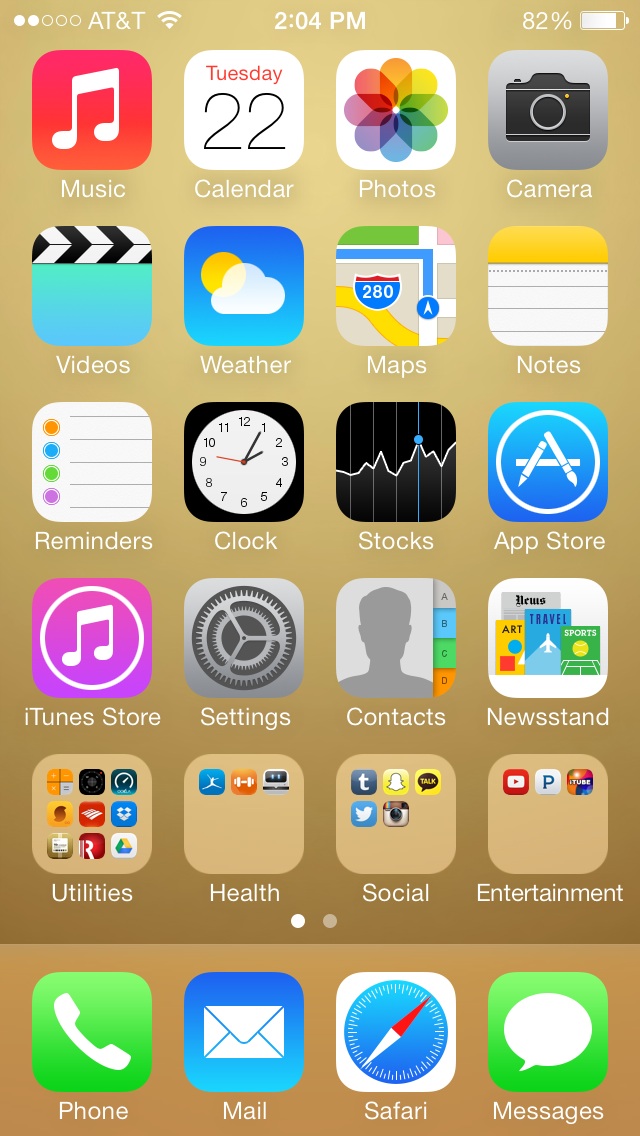Launch iTunes Store
The image size is (640, 1136).
coord(92,638)
